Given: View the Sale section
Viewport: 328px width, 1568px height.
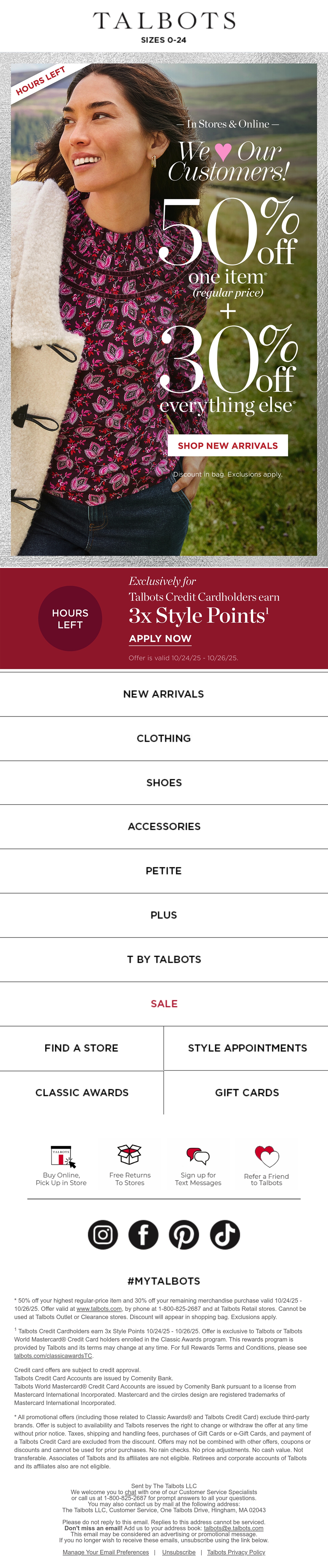Looking at the screenshot, I should coord(164,1004).
